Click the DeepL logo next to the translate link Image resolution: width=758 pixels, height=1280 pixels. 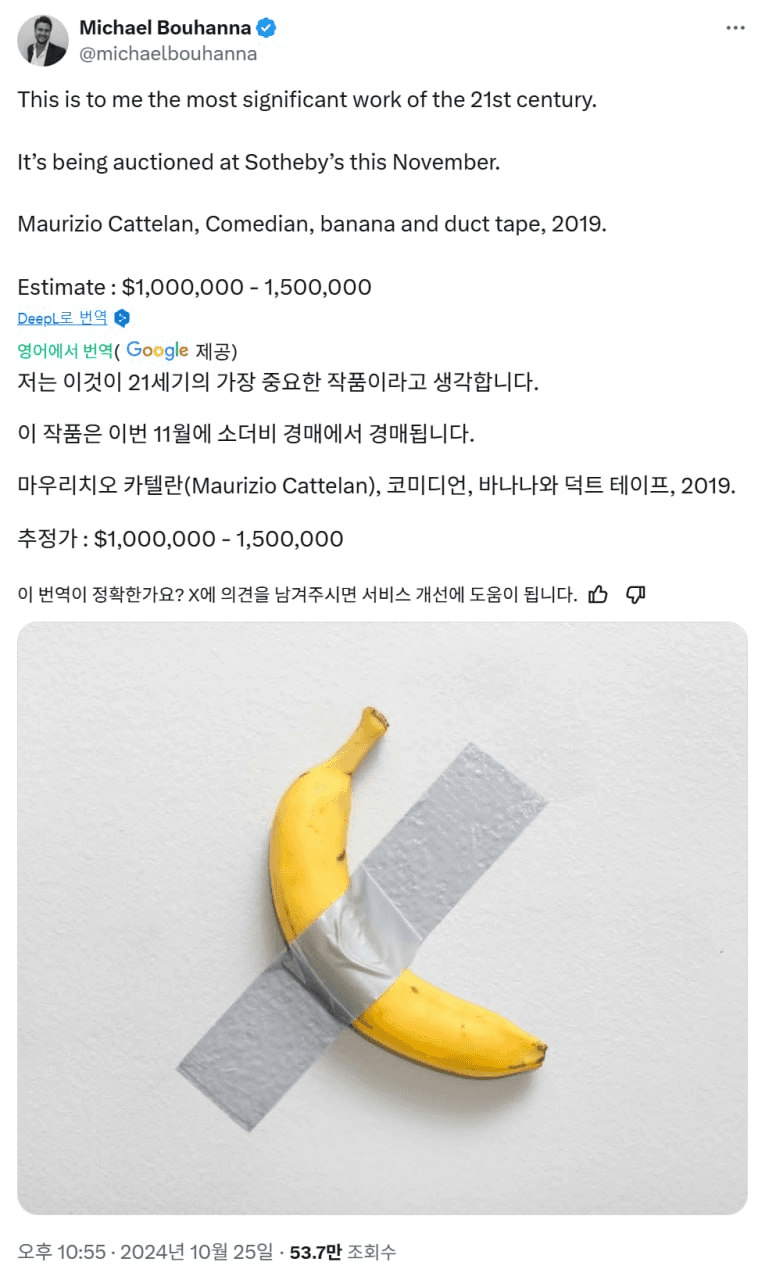[x=120, y=317]
